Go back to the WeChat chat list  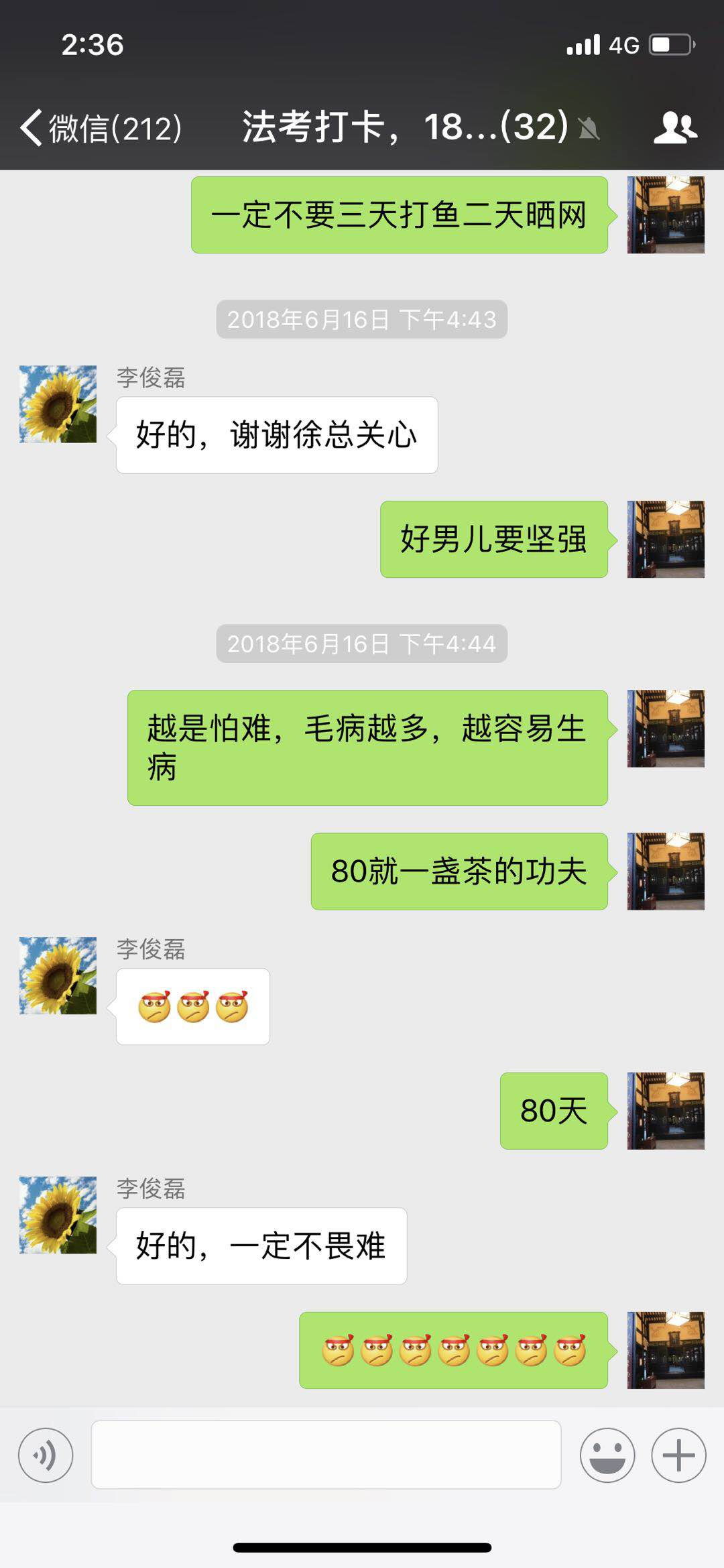[101, 127]
